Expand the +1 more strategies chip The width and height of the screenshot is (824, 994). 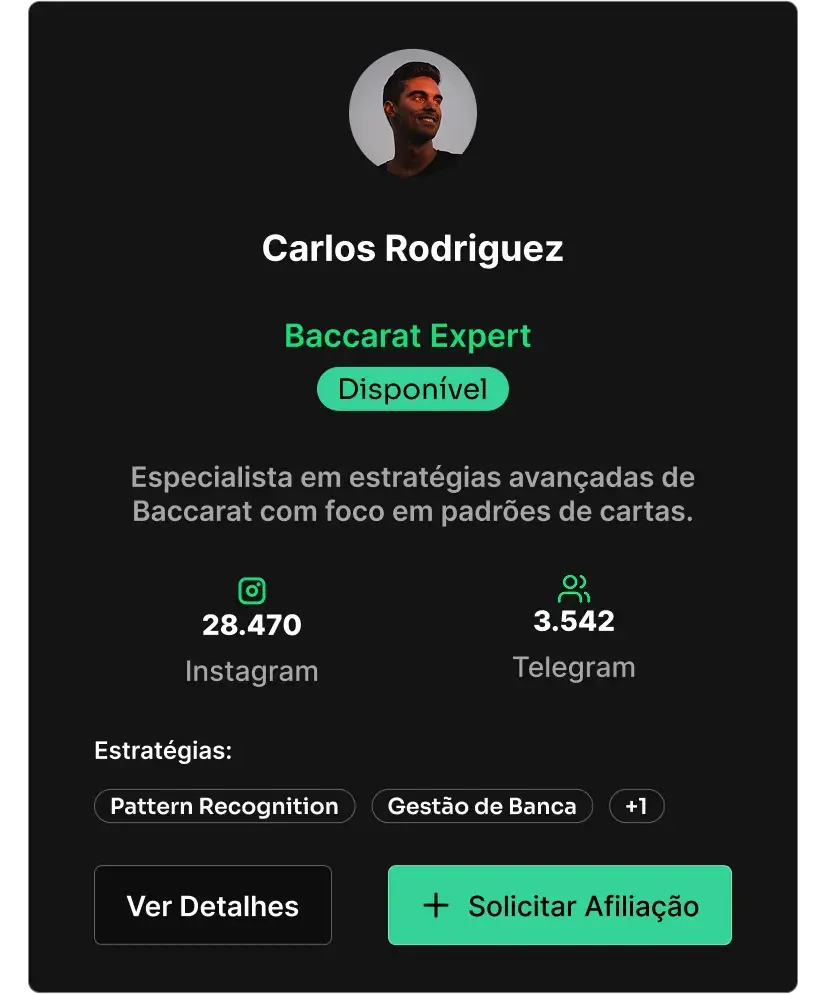636,806
